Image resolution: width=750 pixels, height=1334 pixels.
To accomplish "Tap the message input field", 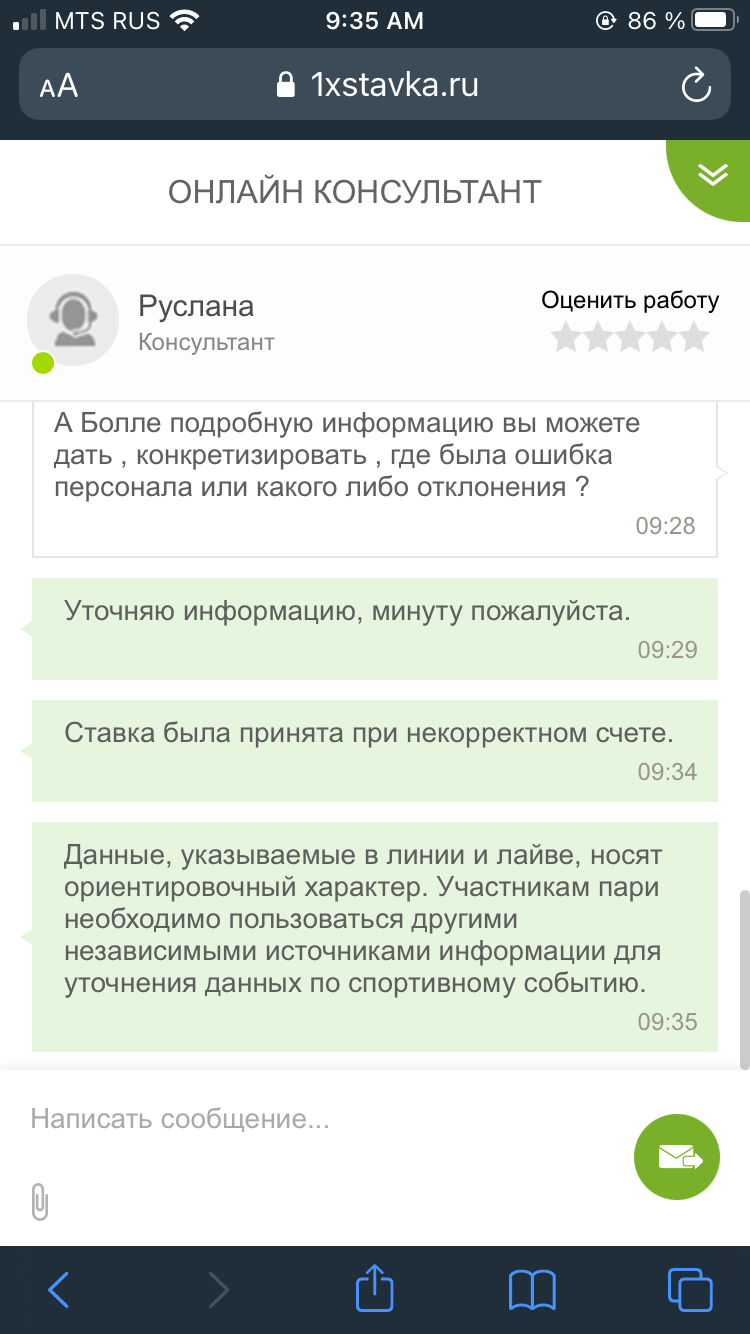I will tap(320, 1118).
